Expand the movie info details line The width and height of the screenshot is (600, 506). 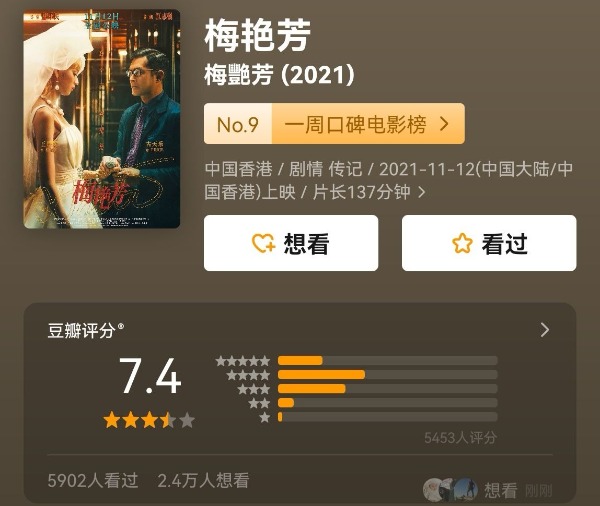(421, 191)
